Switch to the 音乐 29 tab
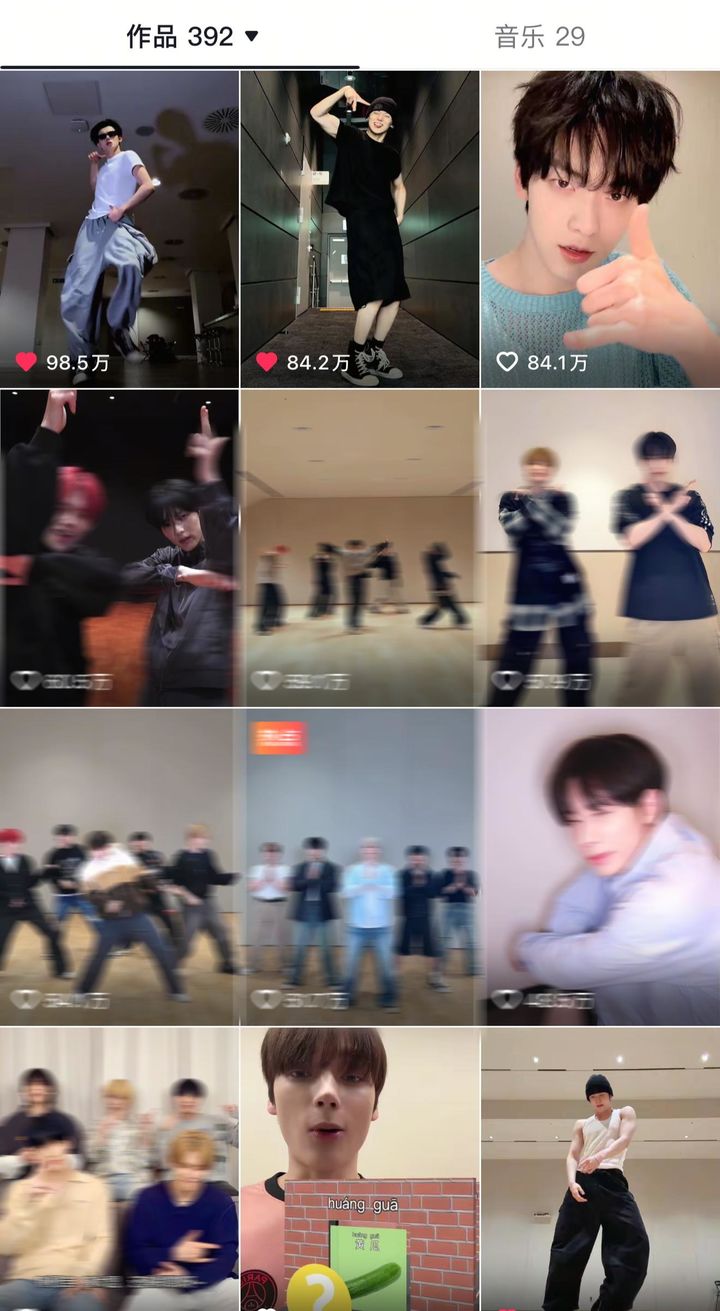Image resolution: width=720 pixels, height=1311 pixels. point(539,37)
